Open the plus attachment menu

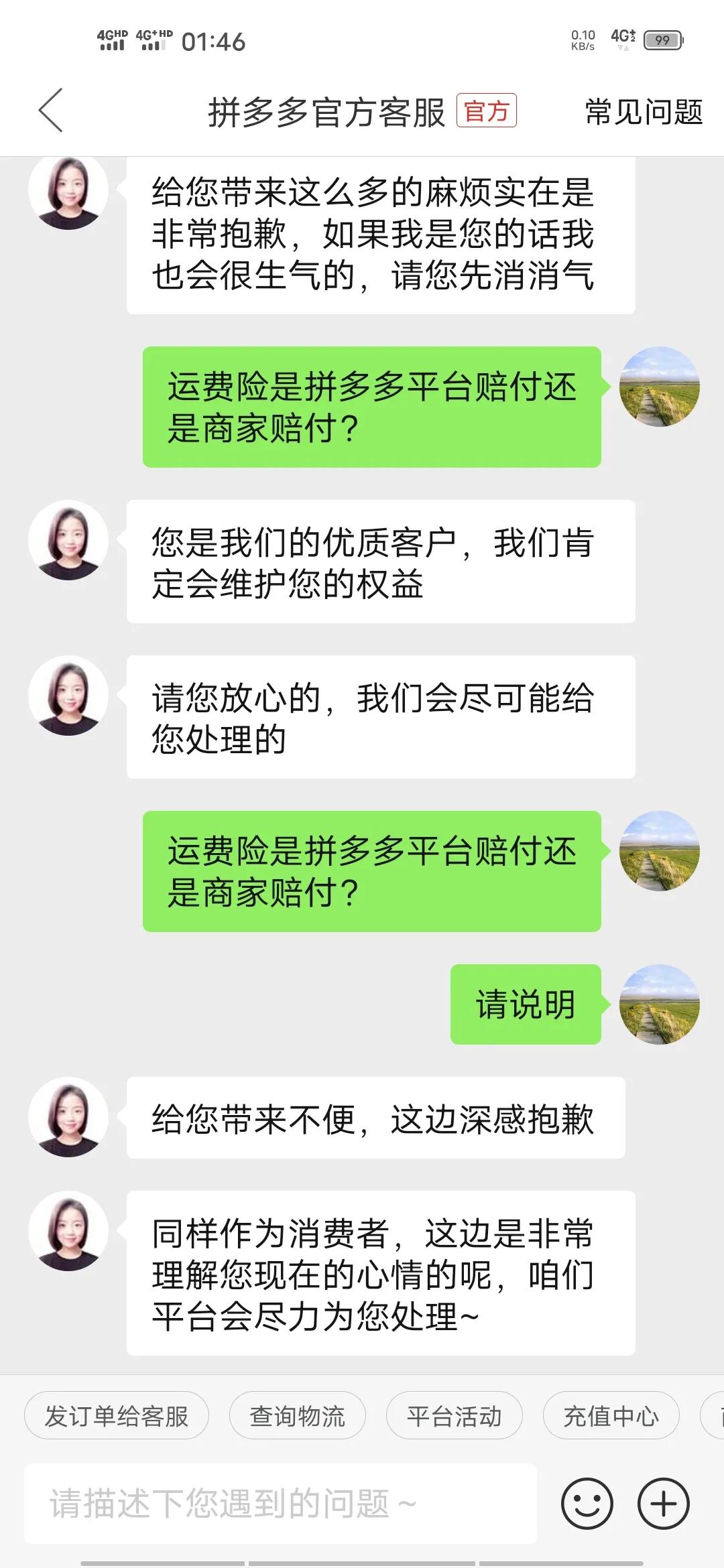pos(663,1504)
